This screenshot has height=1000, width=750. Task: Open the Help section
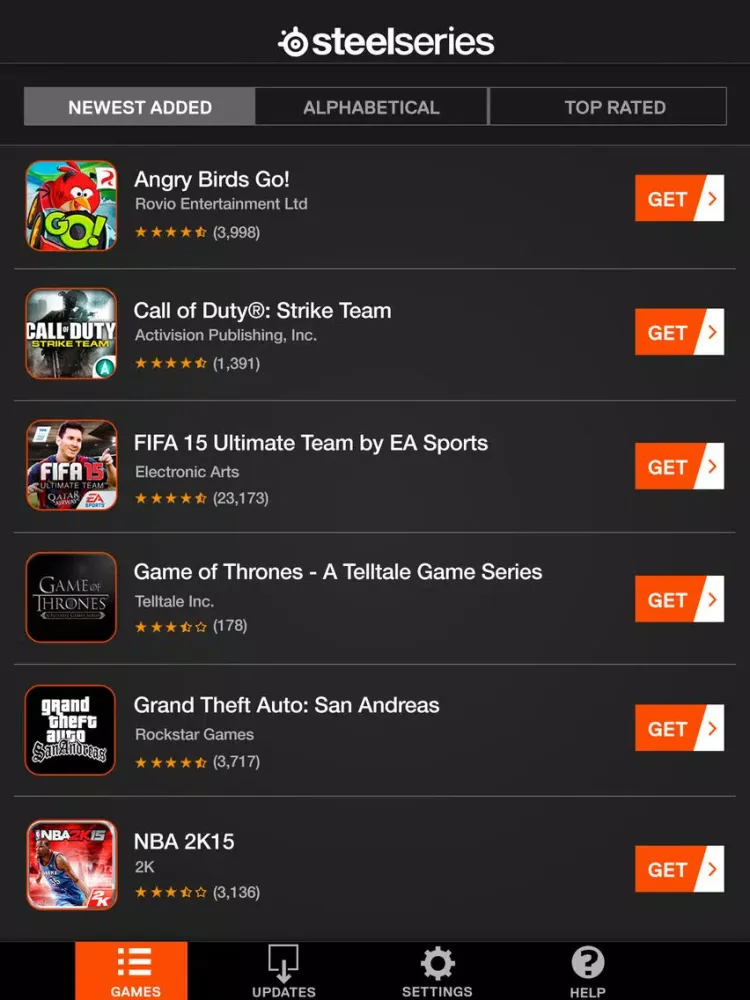click(587, 972)
